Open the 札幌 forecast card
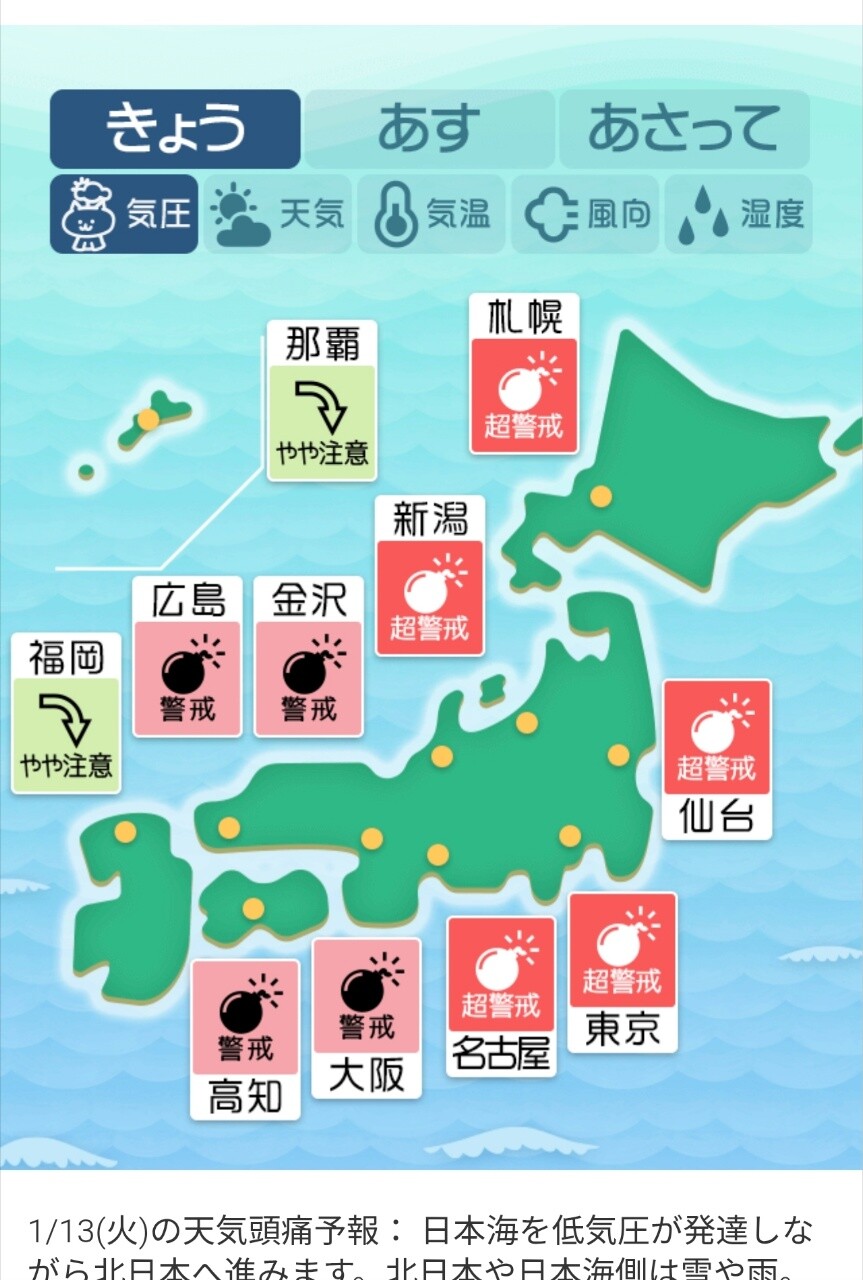Screen dimensions: 863x1280 (524, 375)
